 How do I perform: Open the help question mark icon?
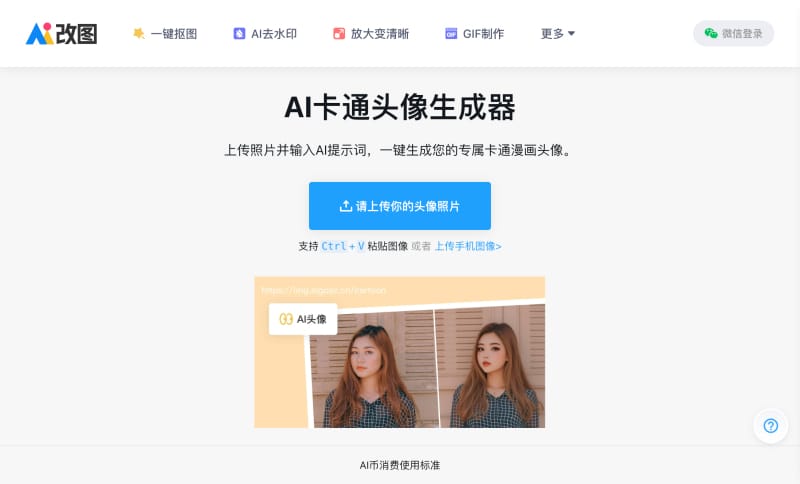770,425
